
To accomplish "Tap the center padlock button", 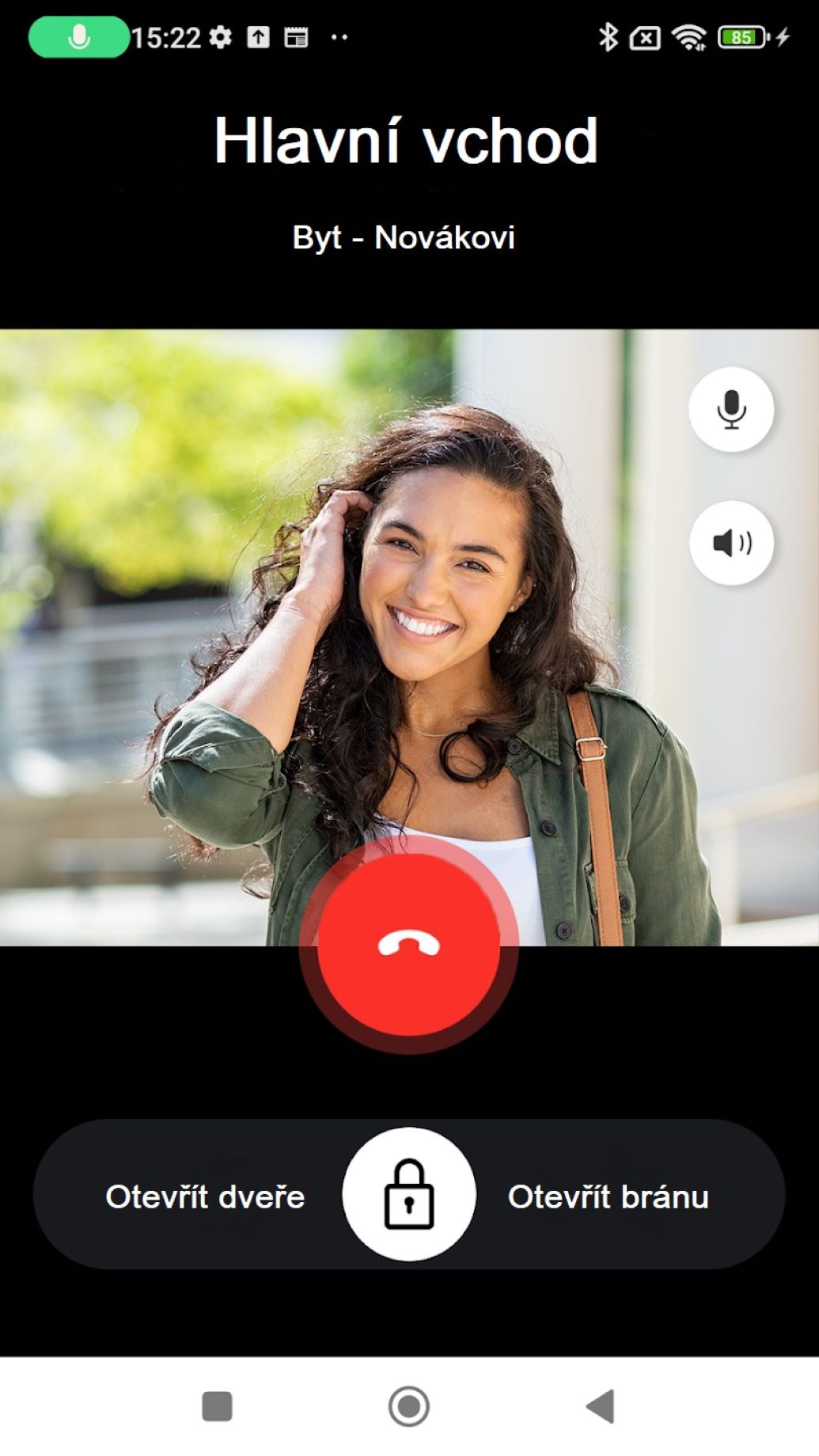I will (x=408, y=1194).
